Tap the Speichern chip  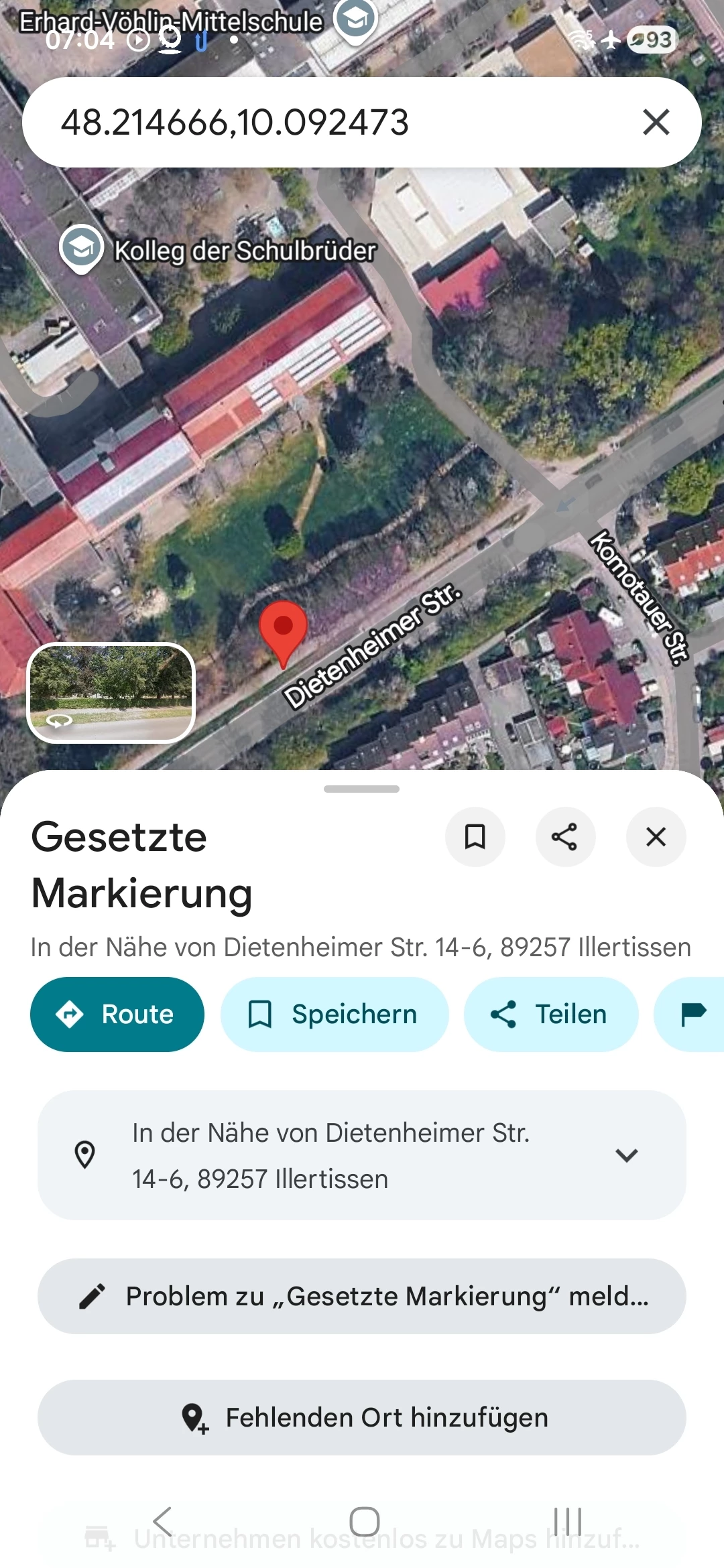point(335,1015)
